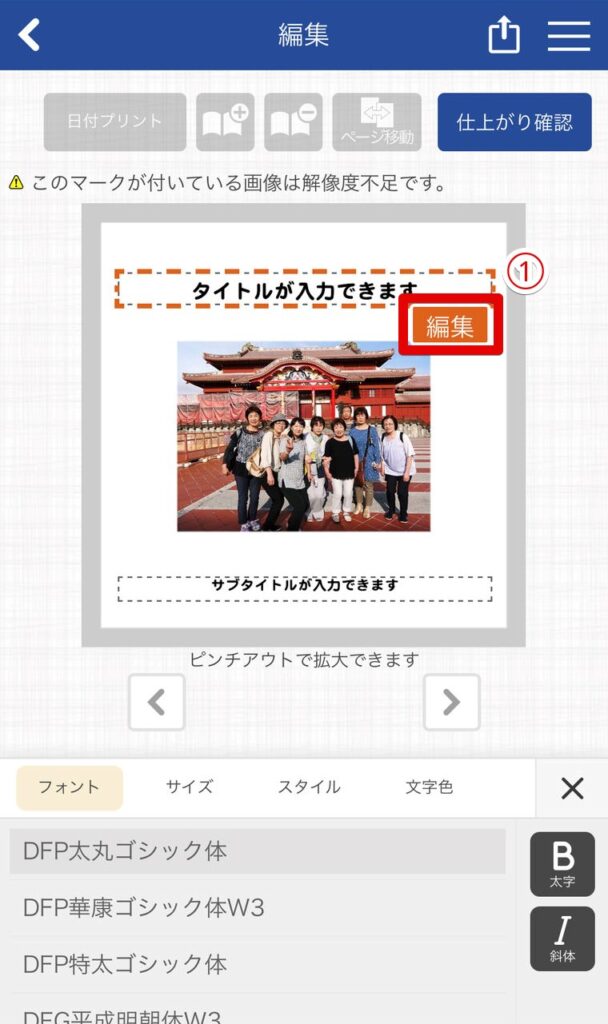Tap the 仕上がり確認 button
Image resolution: width=608 pixels, height=1024 pixels.
pyautogui.click(x=514, y=123)
